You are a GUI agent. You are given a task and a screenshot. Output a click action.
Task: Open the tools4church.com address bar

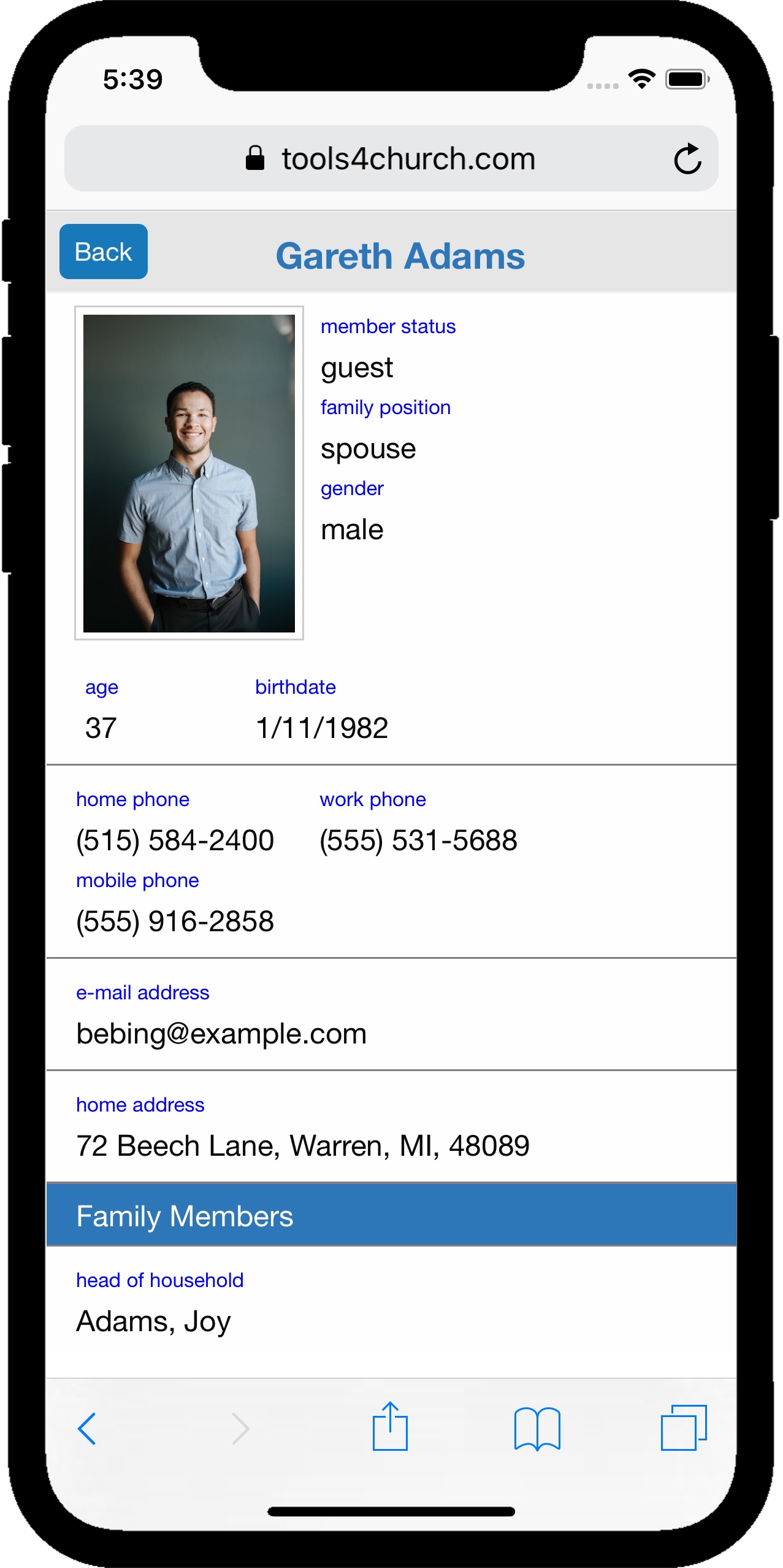pyautogui.click(x=408, y=159)
